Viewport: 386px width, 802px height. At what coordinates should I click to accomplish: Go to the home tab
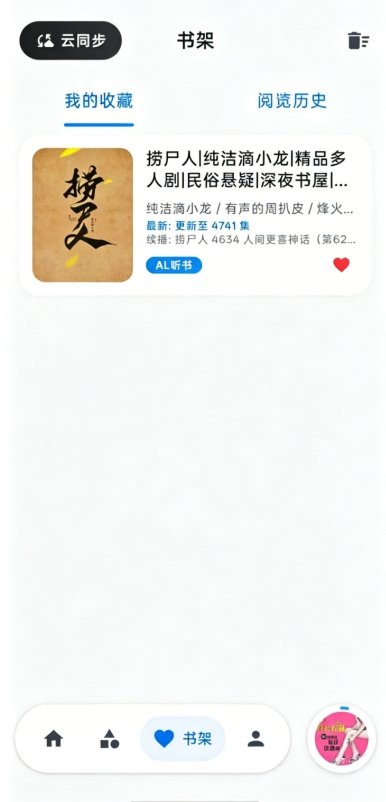click(x=53, y=739)
